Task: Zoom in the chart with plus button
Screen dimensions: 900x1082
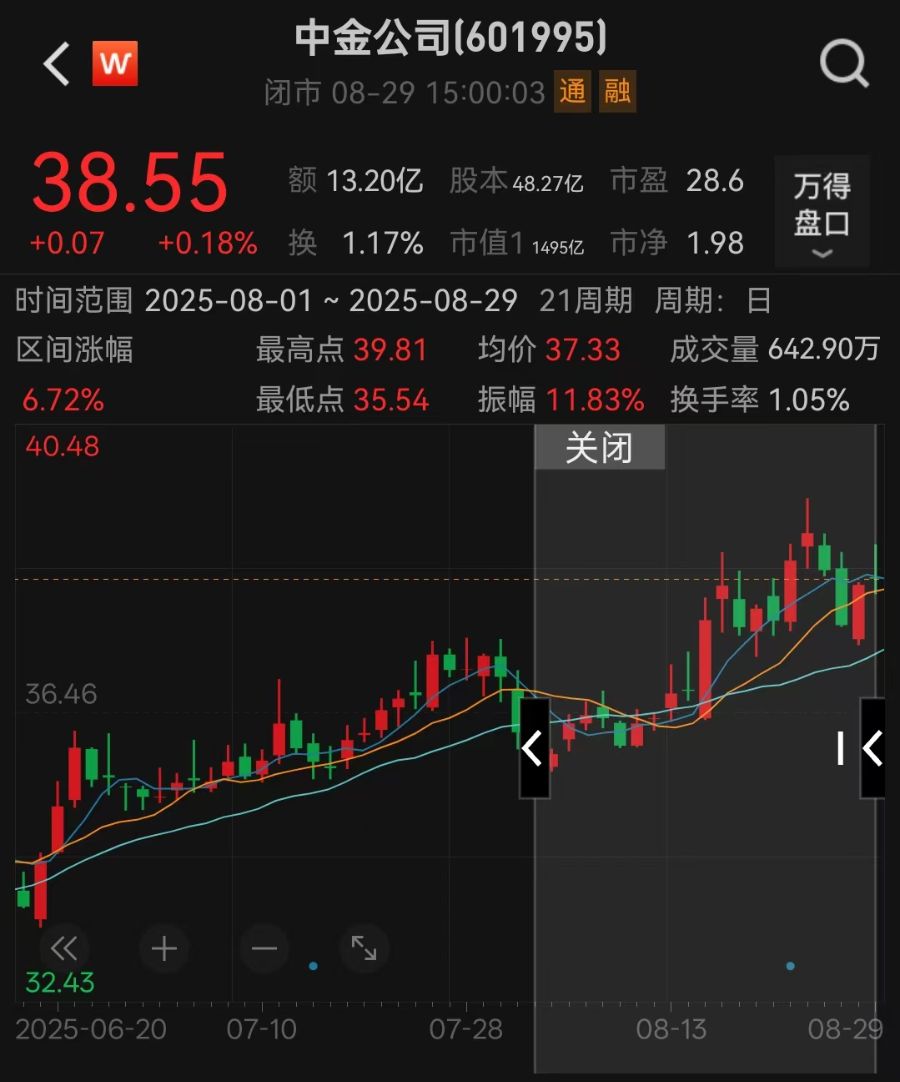Action: coord(164,948)
